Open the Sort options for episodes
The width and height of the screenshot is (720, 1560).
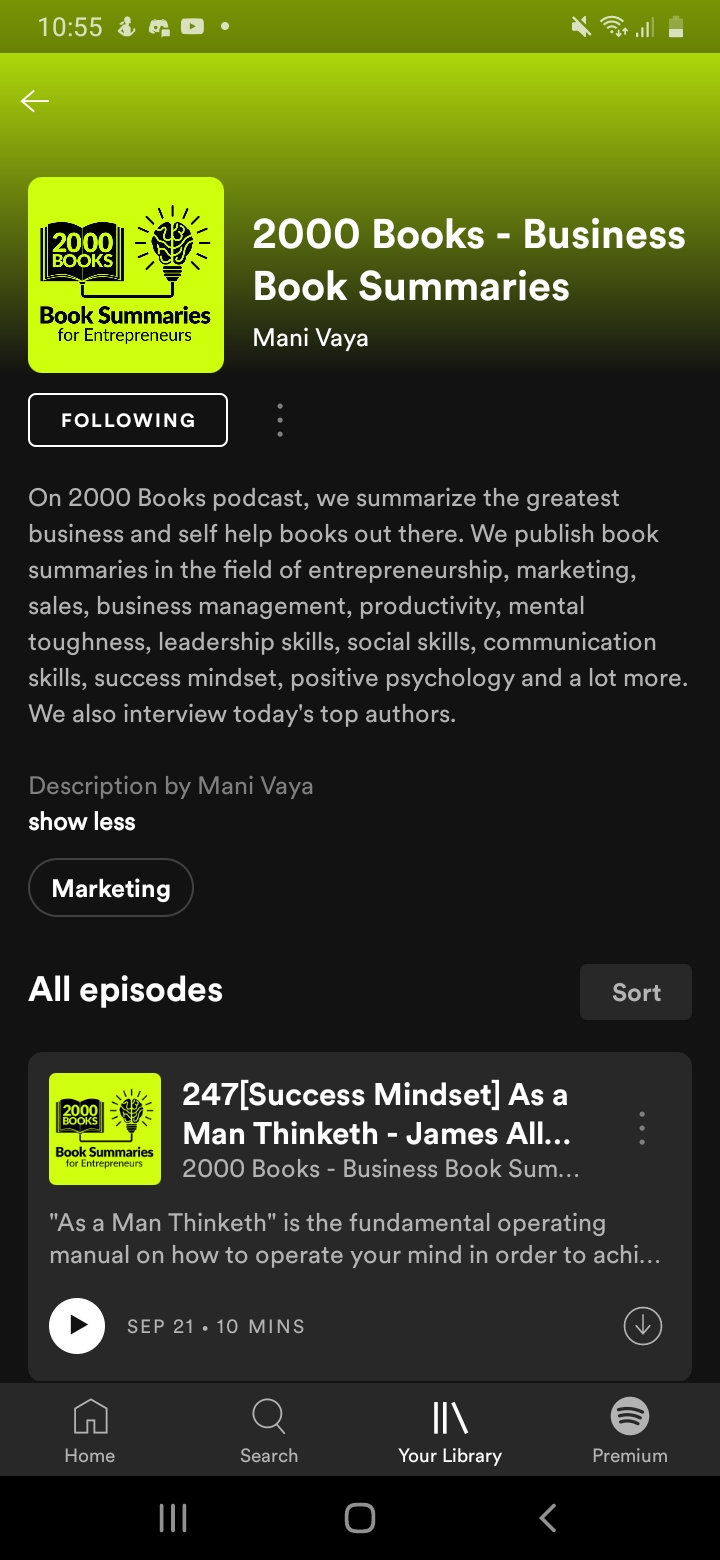[636, 992]
